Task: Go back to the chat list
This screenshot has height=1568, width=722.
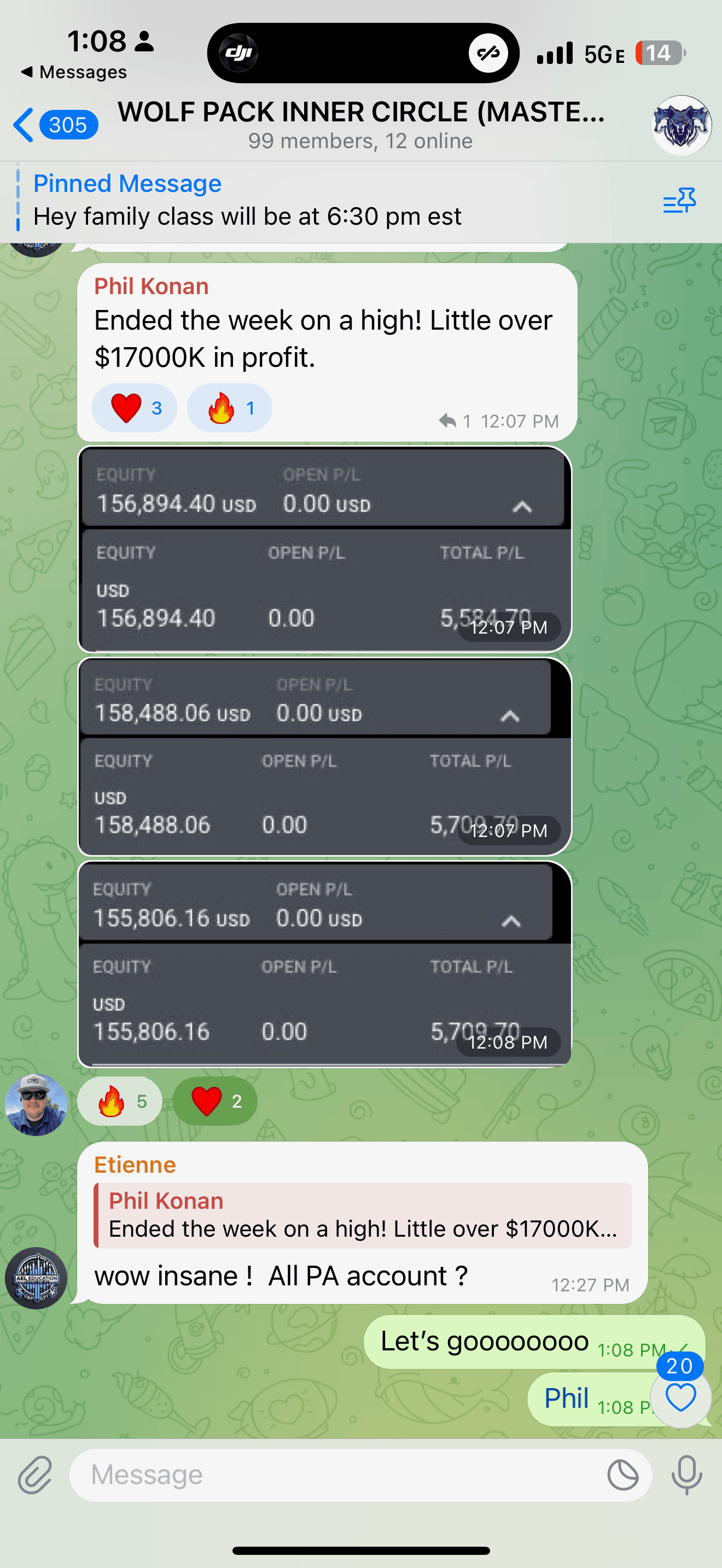Action: 54,125
